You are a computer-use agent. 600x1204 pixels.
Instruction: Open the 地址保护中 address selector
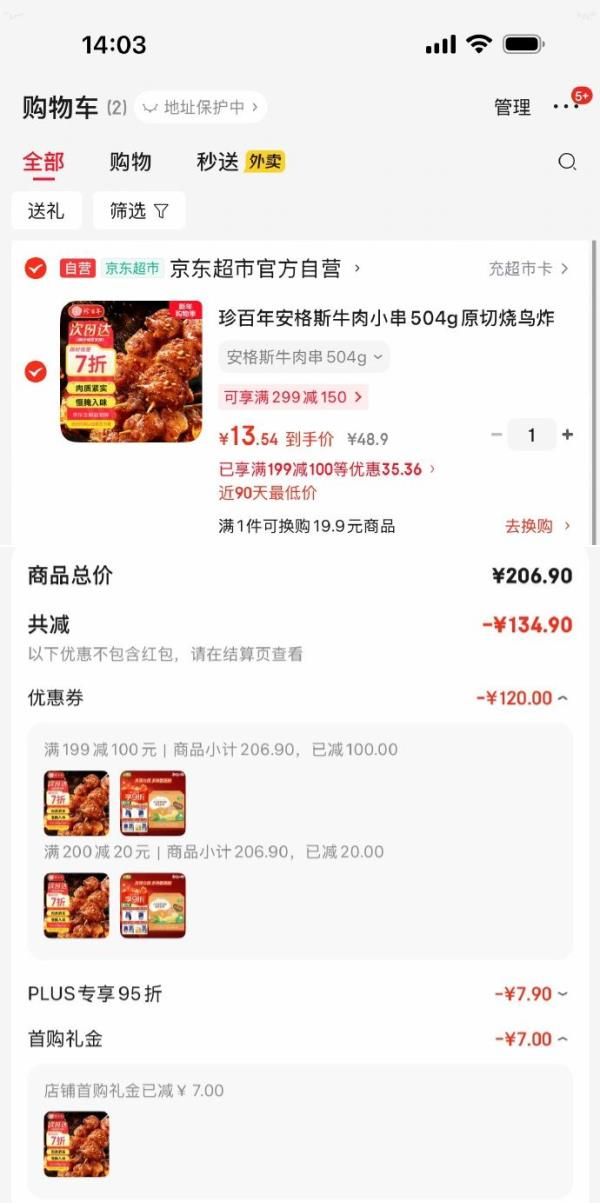click(201, 107)
